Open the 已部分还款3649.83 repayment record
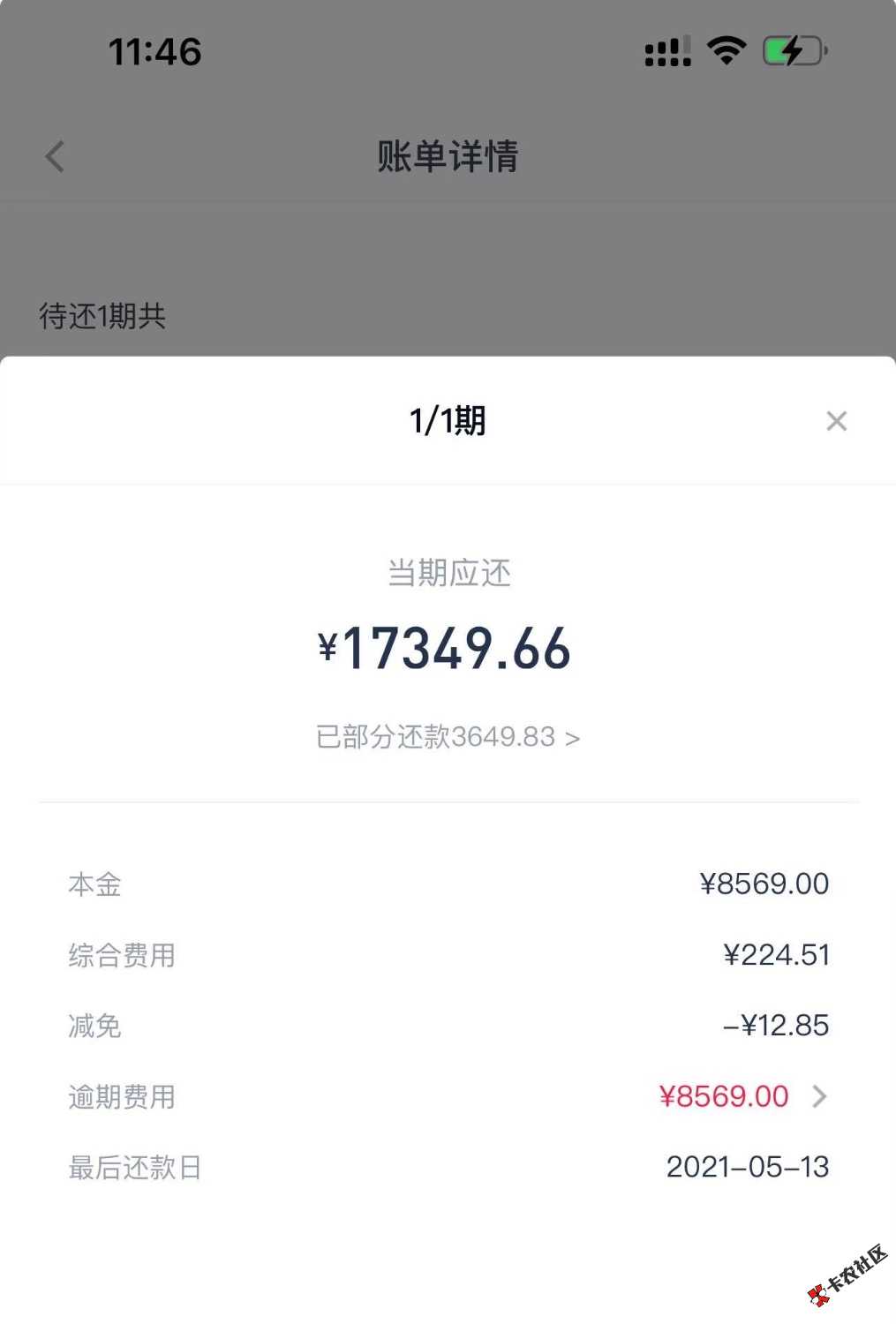Image resolution: width=896 pixels, height=1324 pixels. click(448, 737)
